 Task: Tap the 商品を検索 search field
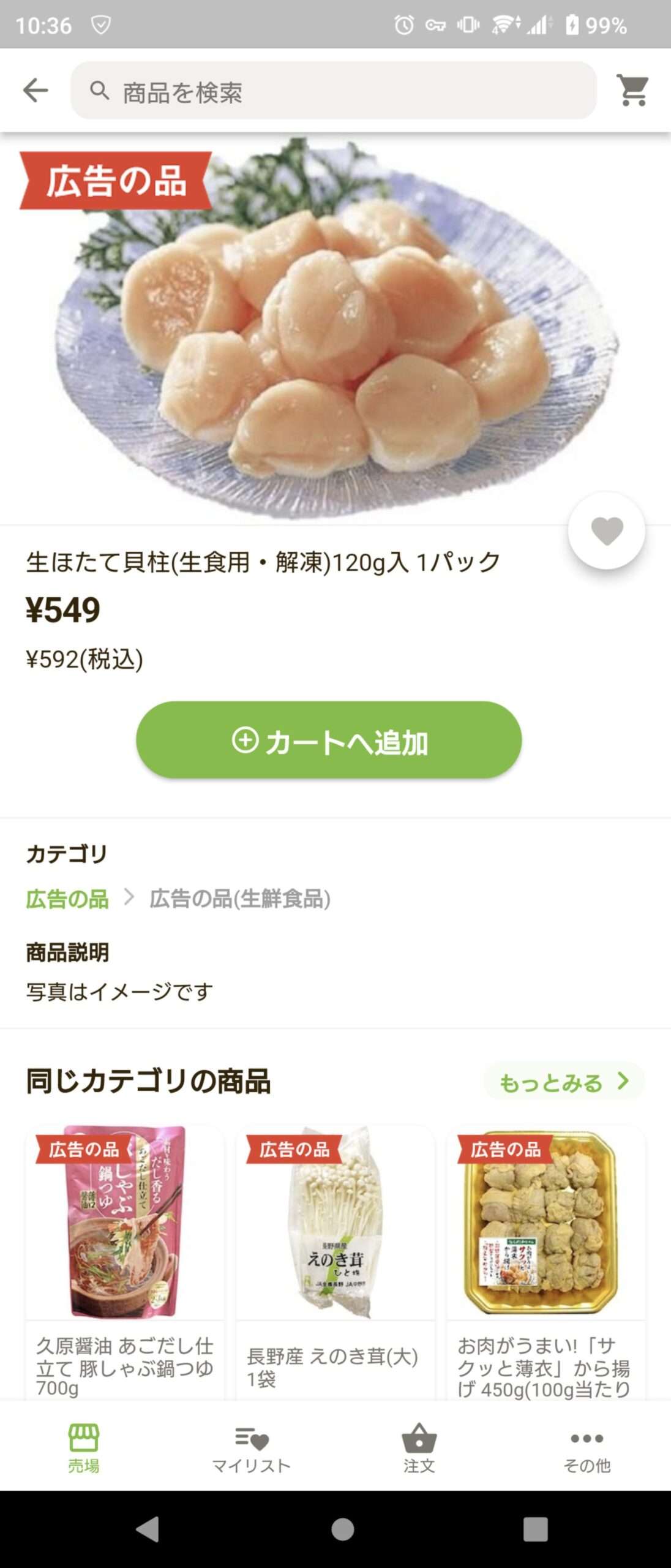tap(334, 91)
